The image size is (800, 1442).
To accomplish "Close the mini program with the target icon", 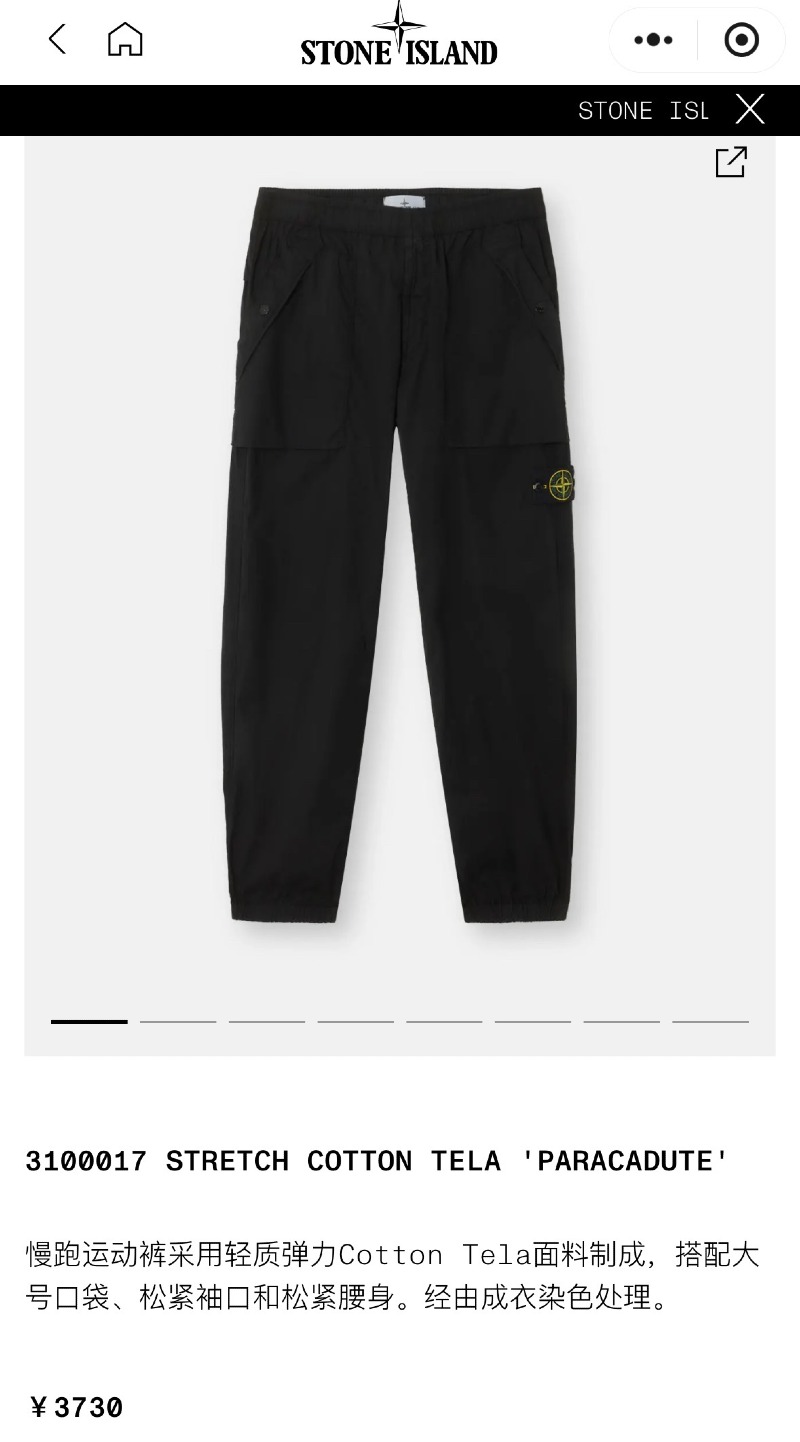I will [741, 40].
